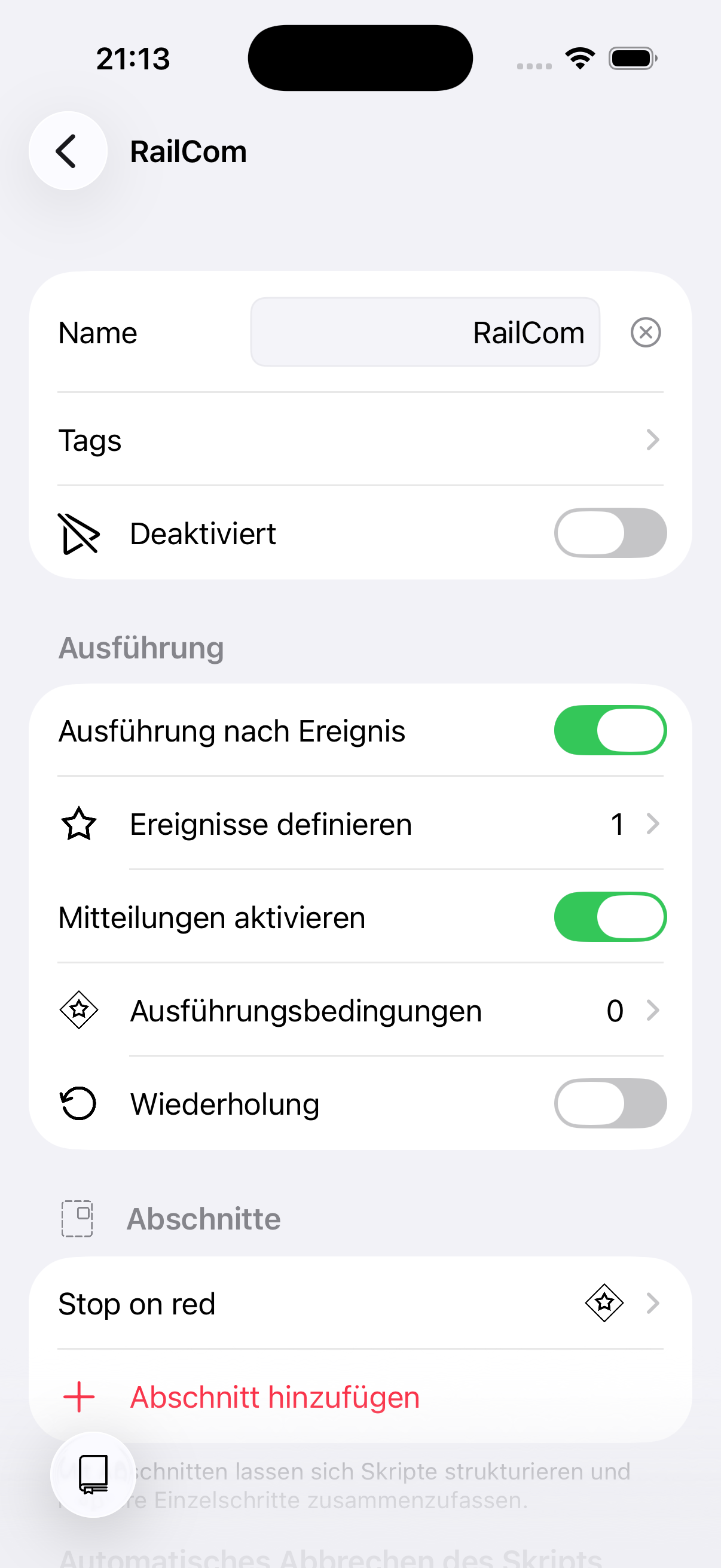Tap the Name text field
Screen dimensions: 721x1568
424,332
